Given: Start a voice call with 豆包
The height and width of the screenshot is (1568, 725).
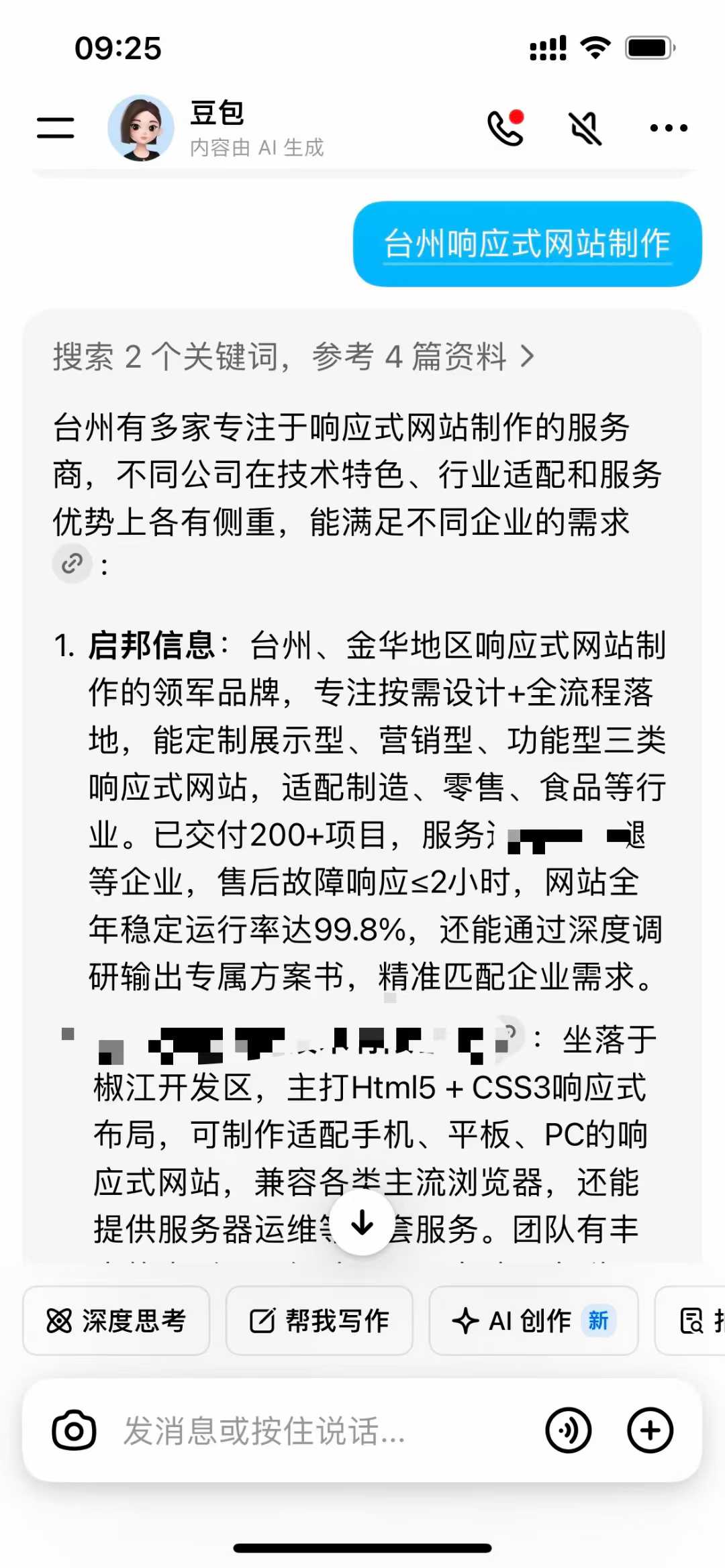Looking at the screenshot, I should (505, 127).
